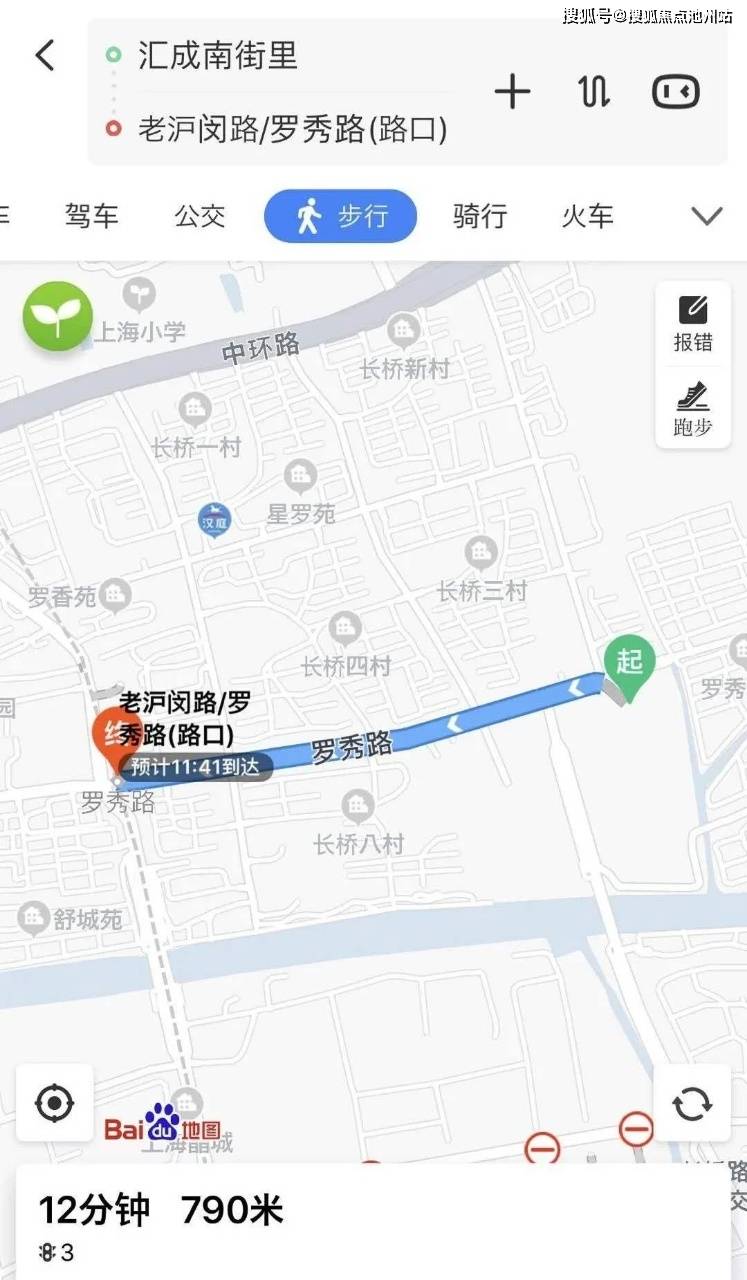Go back using the top-left arrow
Screen dimensions: 747x1280
pos(45,55)
